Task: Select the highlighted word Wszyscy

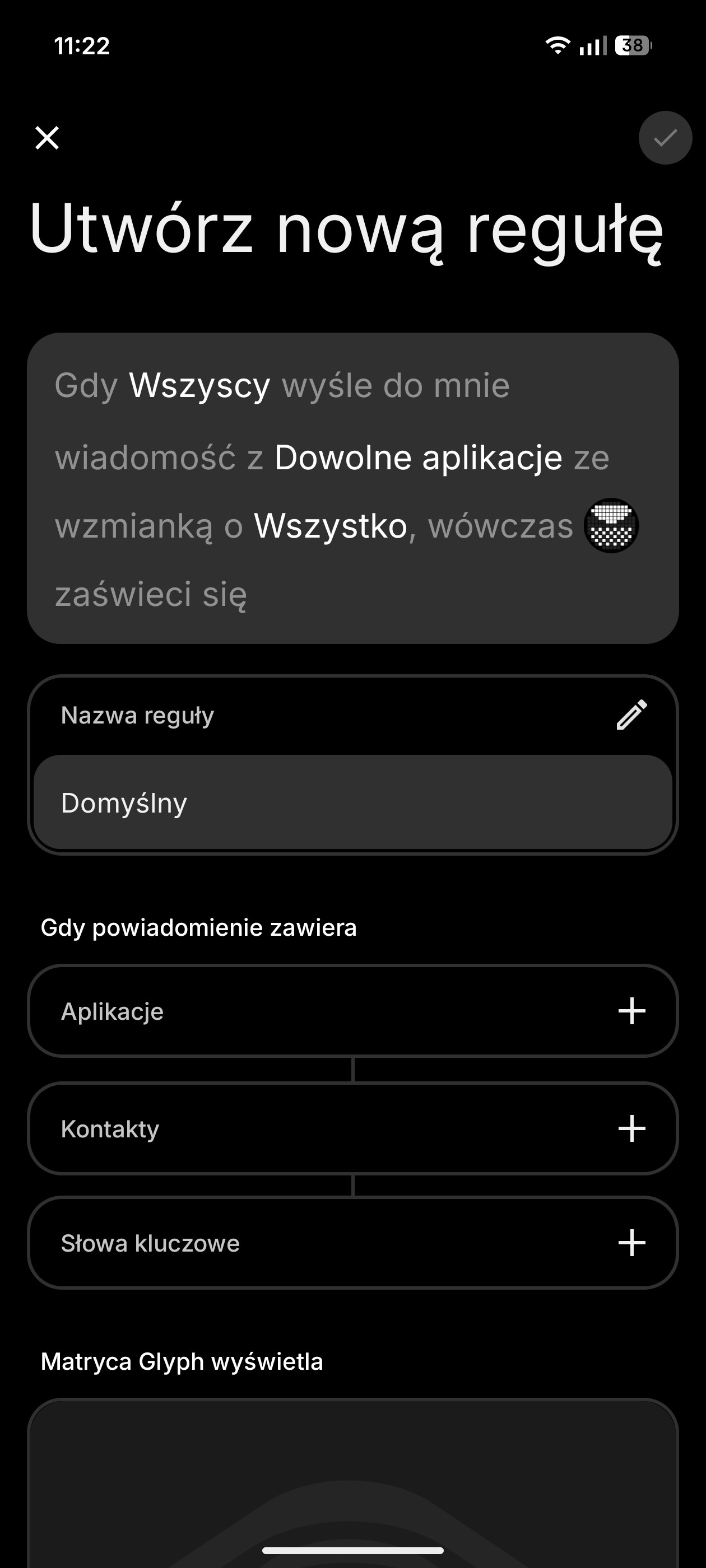Action: pyautogui.click(x=199, y=385)
